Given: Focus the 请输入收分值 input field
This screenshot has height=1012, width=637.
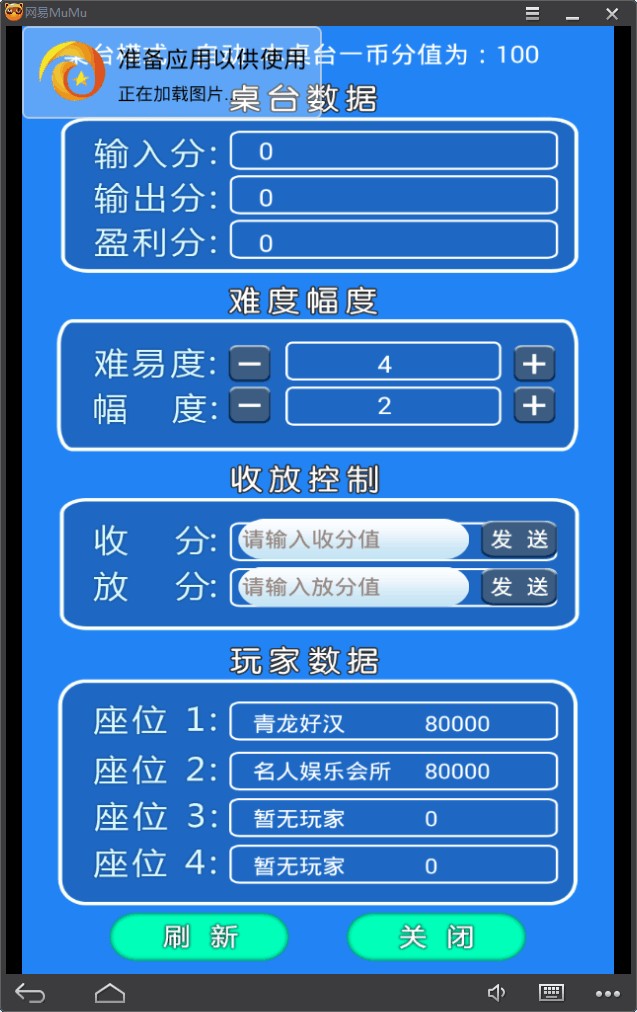Looking at the screenshot, I should tap(354, 539).
